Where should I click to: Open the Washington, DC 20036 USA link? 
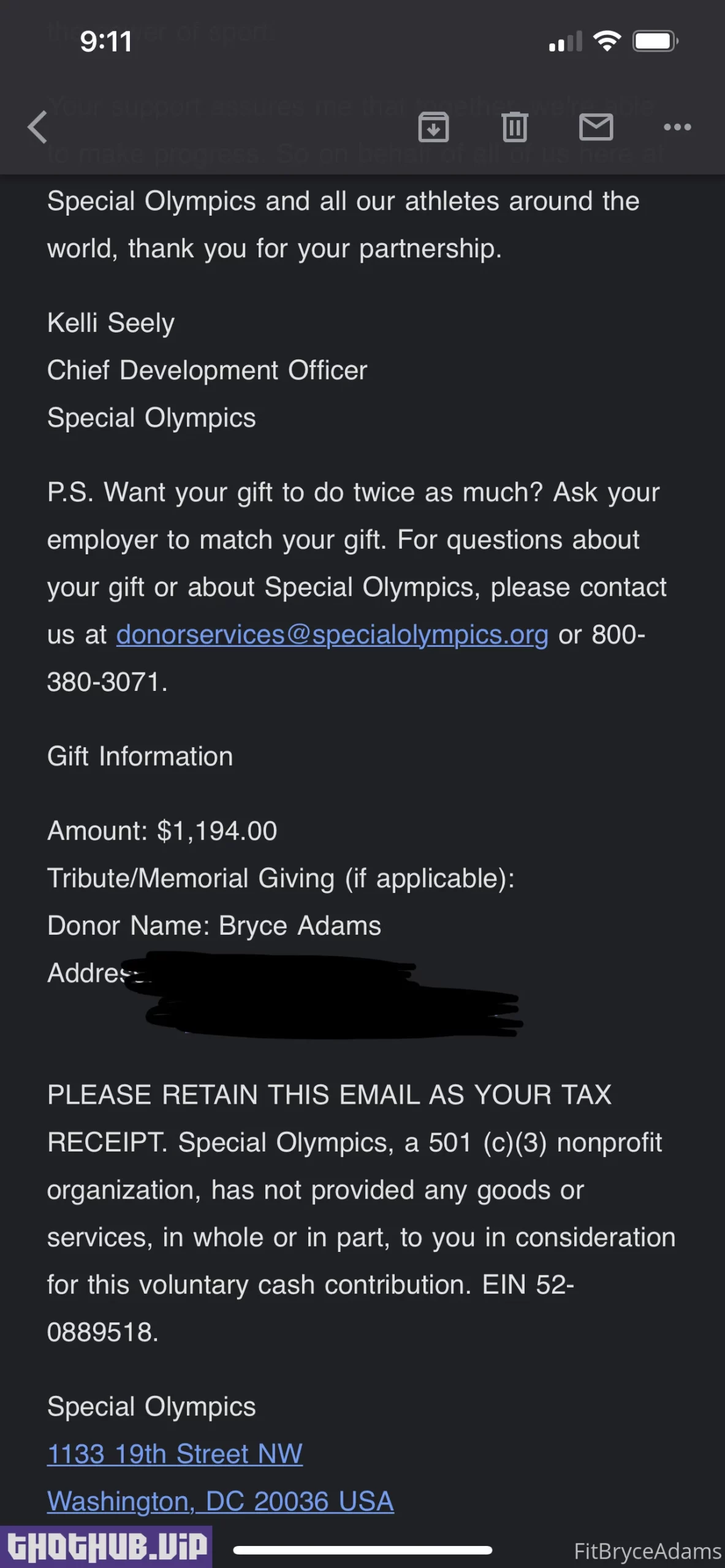pyautogui.click(x=221, y=1501)
